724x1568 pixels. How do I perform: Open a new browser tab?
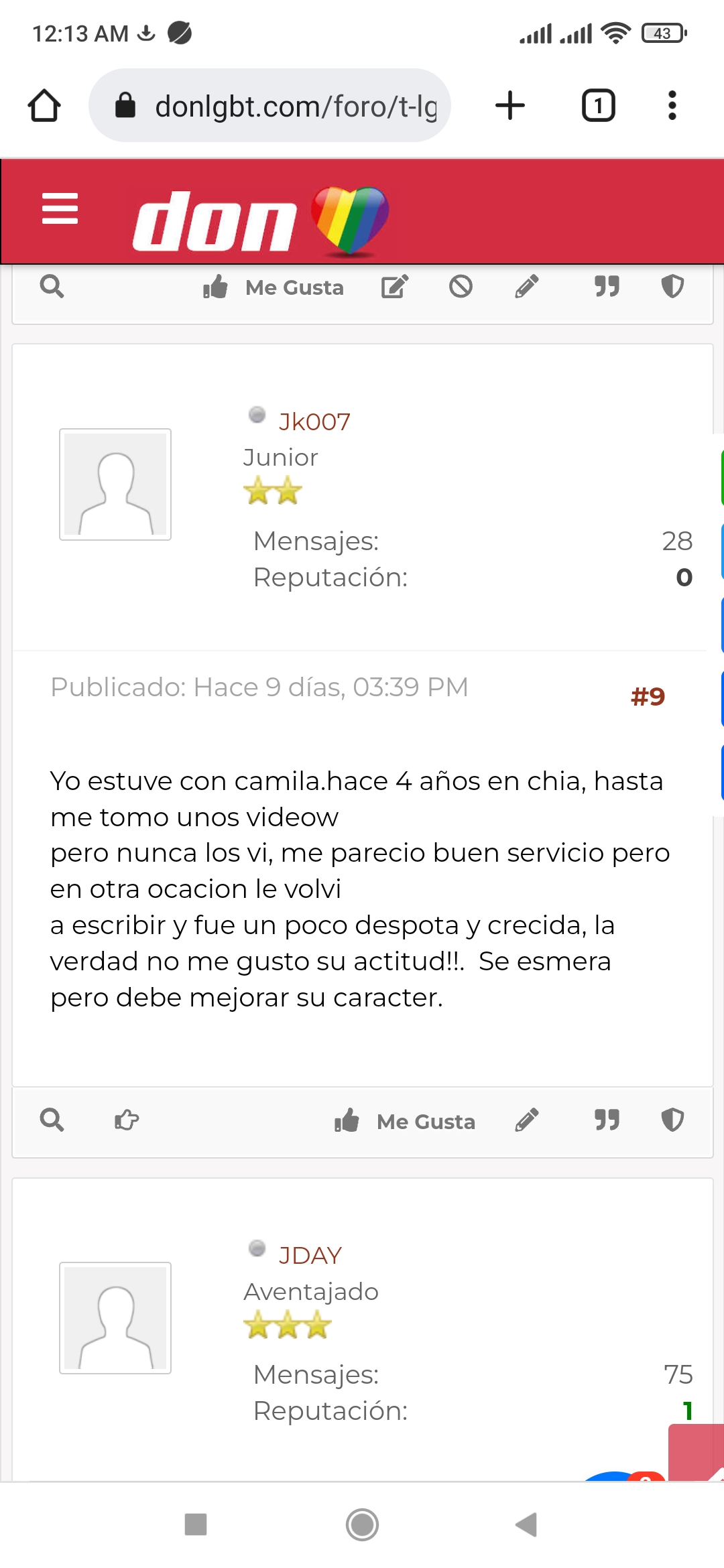(509, 106)
